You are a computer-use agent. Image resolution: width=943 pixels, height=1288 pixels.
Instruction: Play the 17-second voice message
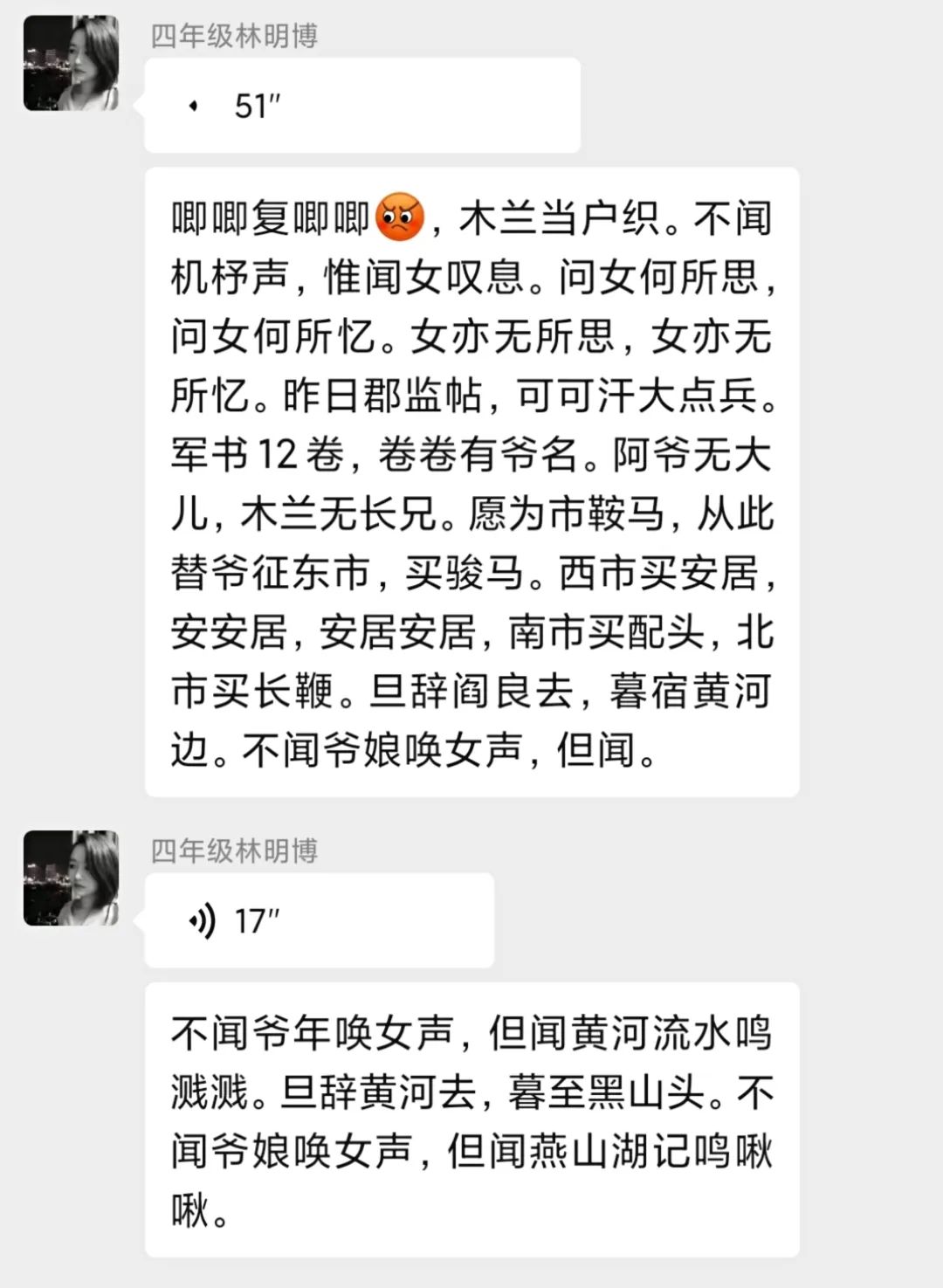coord(319,920)
